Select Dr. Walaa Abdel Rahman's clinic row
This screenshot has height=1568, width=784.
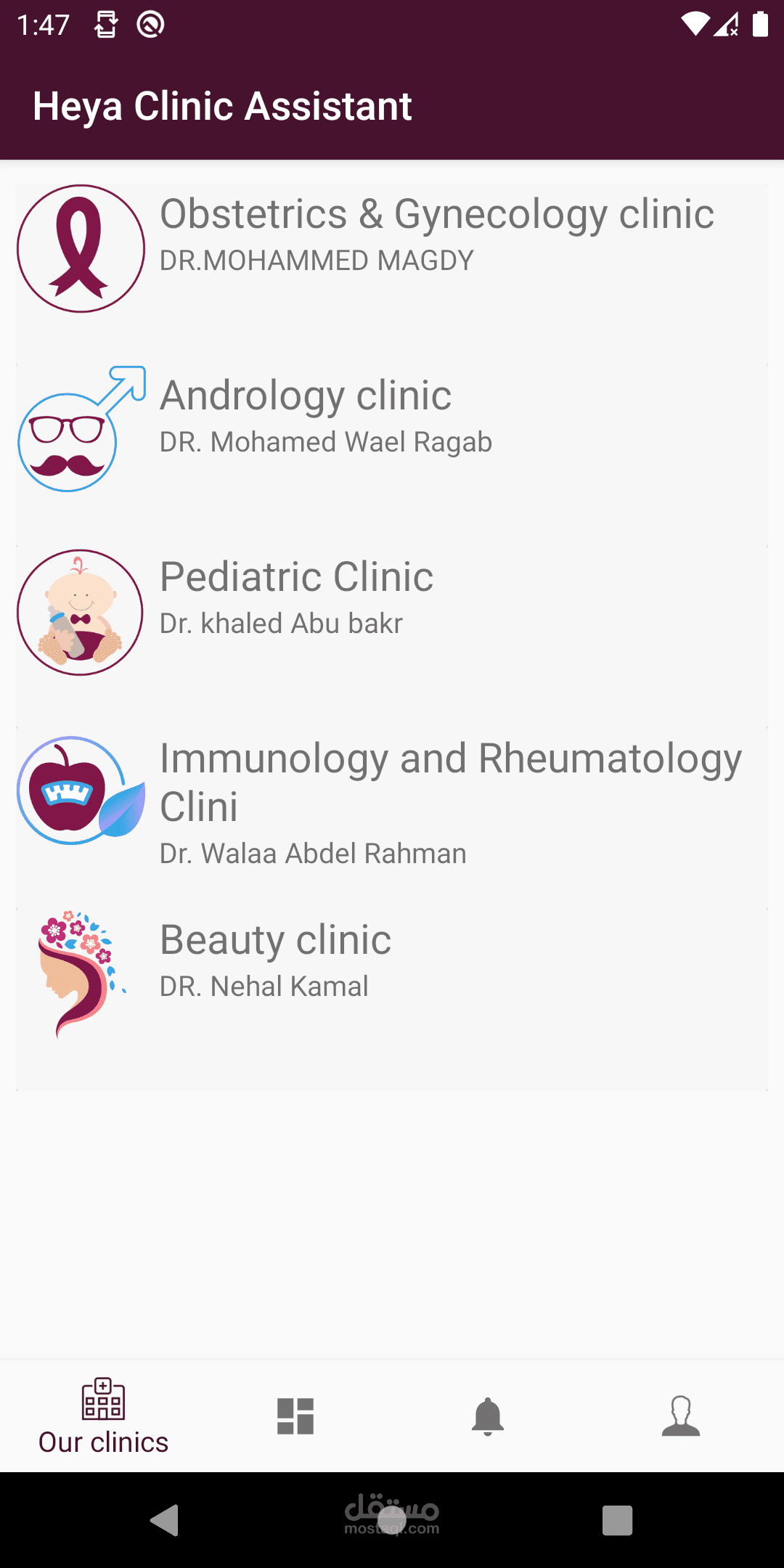pos(392,799)
